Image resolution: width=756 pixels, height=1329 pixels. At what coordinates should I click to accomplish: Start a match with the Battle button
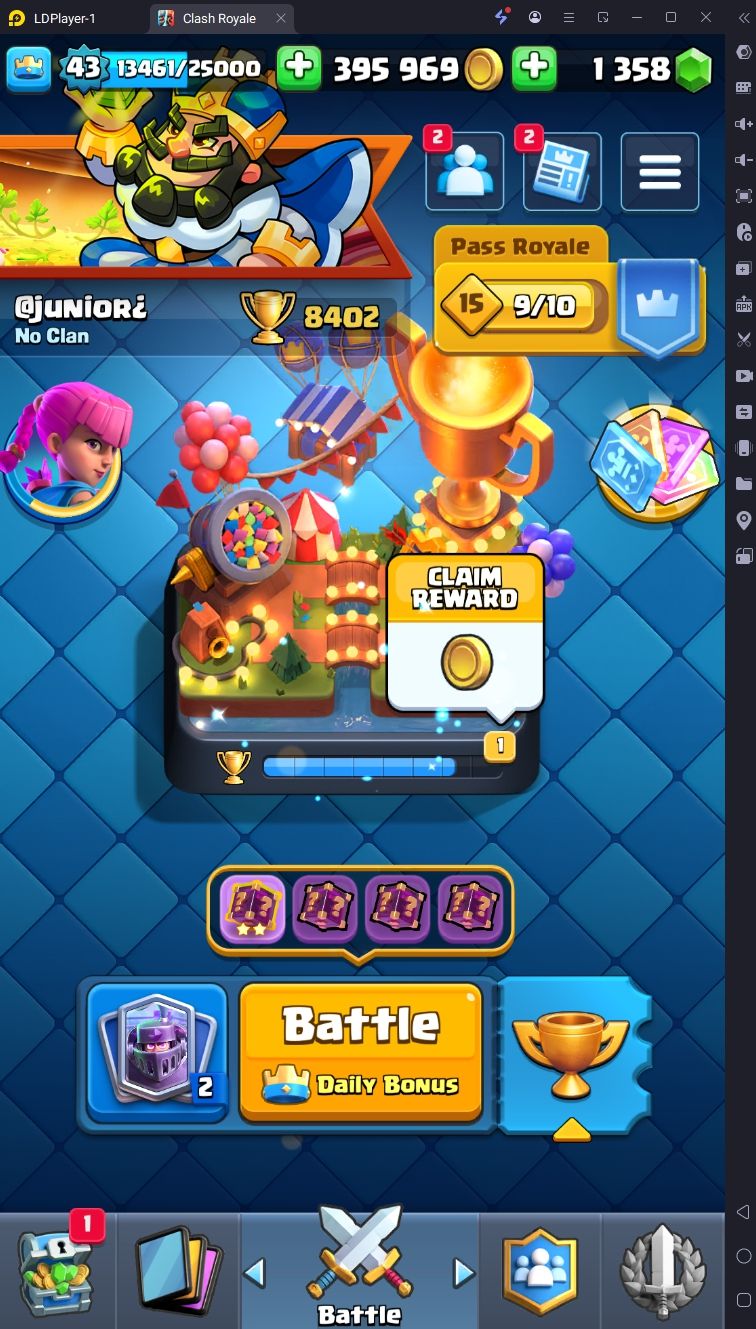[x=361, y=1052]
